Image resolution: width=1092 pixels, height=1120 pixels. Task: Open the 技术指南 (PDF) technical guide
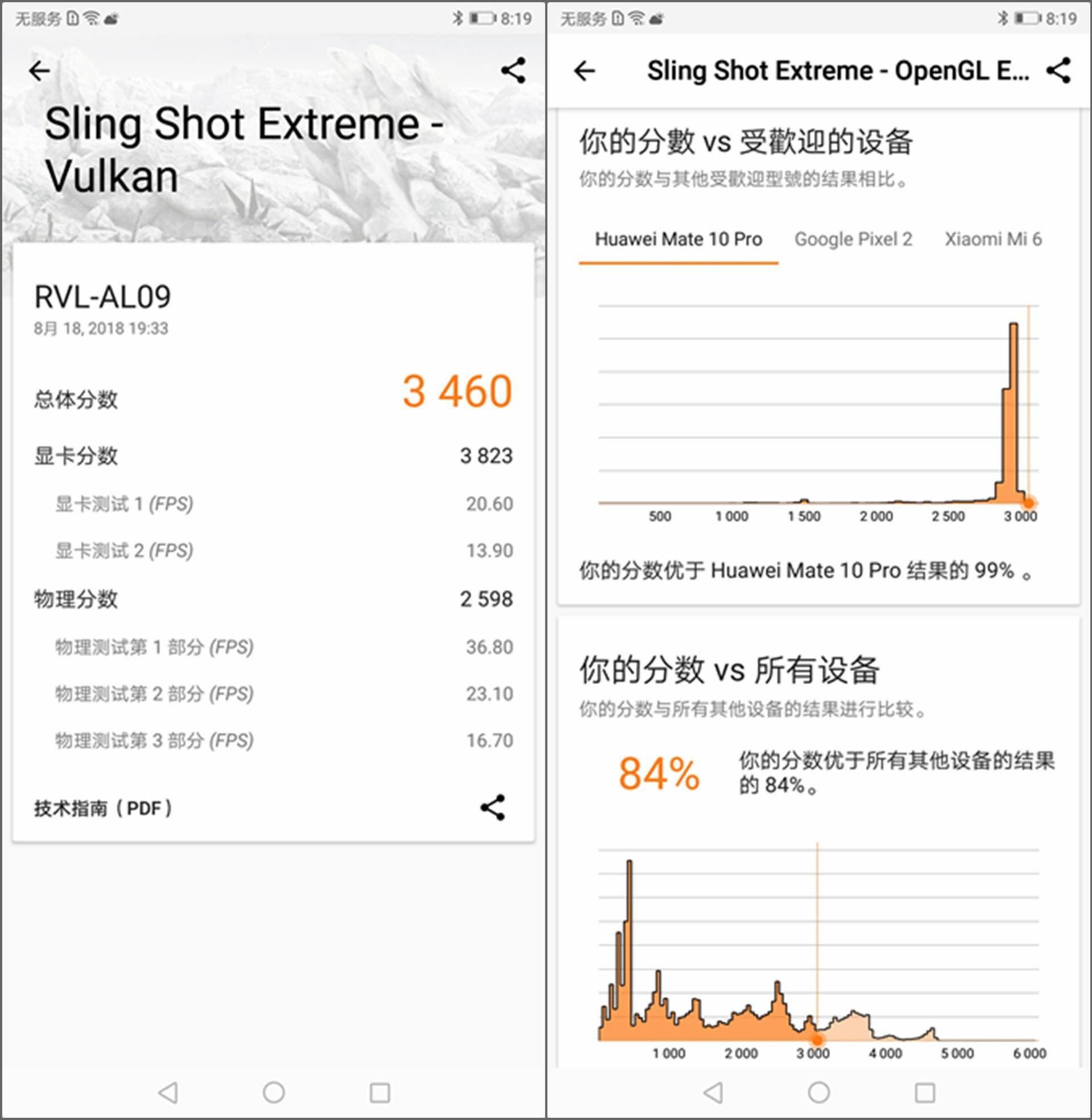tap(104, 808)
